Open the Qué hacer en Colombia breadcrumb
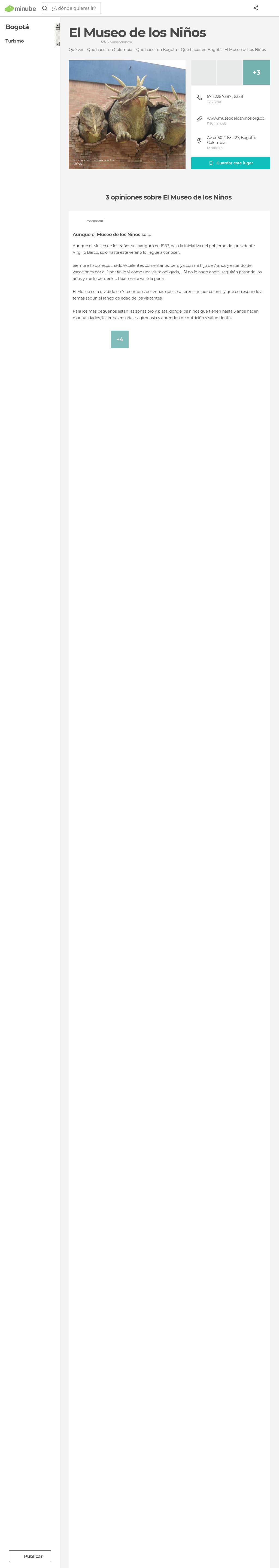 click(x=110, y=50)
